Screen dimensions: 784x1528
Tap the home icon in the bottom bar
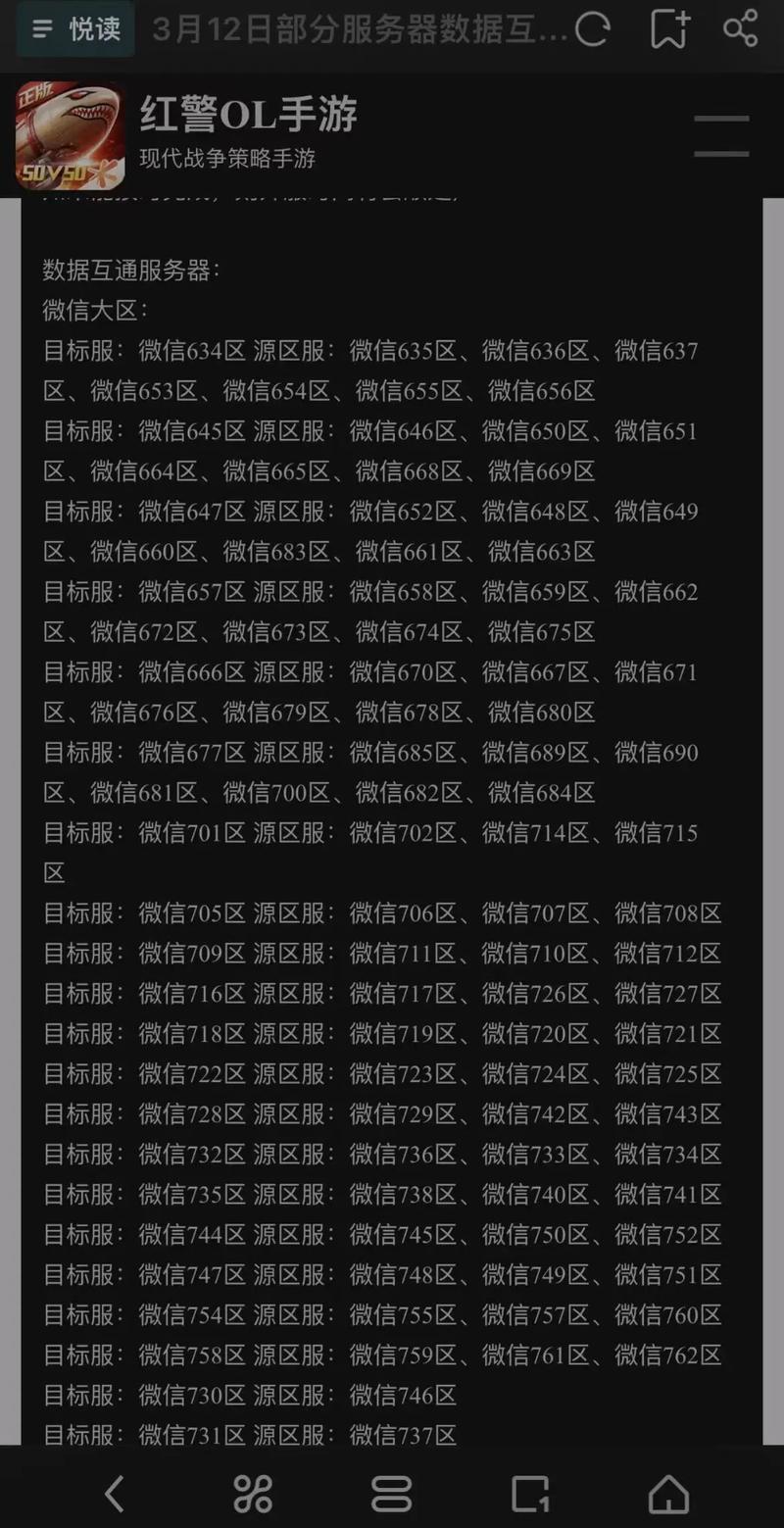coord(667,1493)
